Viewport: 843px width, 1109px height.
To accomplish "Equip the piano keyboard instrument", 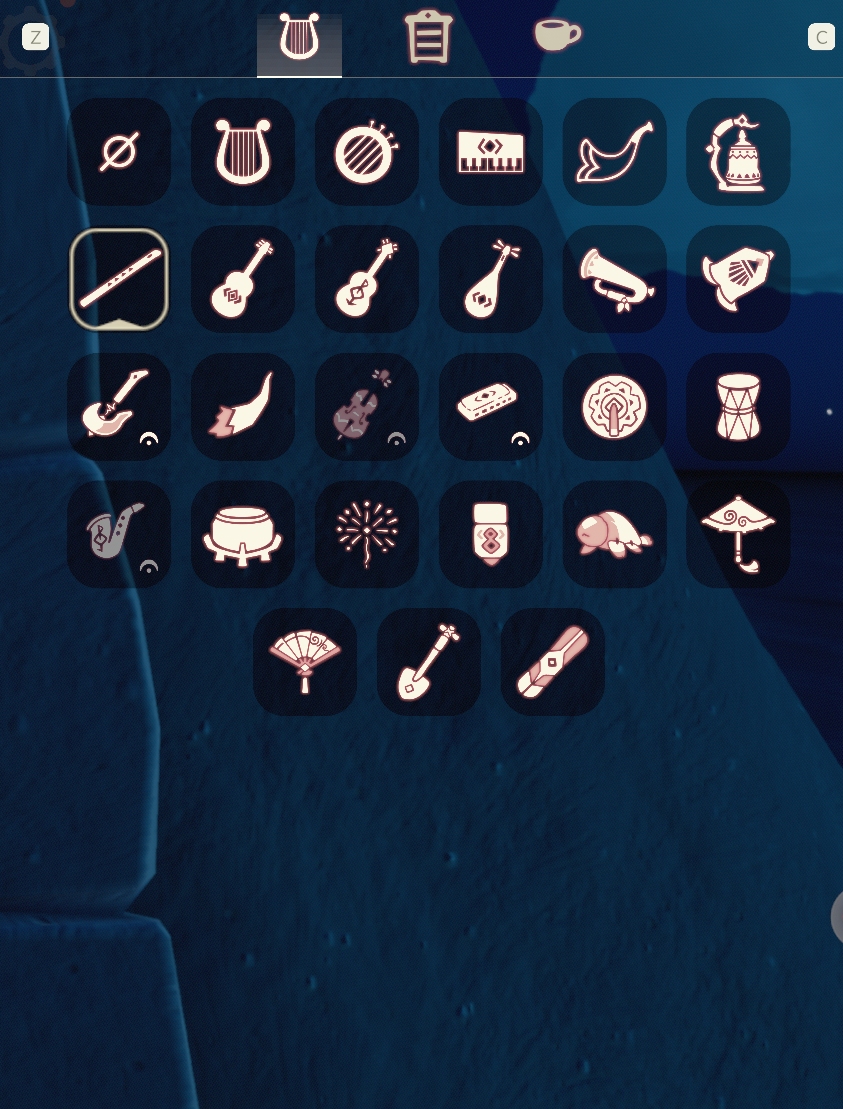I will point(490,152).
